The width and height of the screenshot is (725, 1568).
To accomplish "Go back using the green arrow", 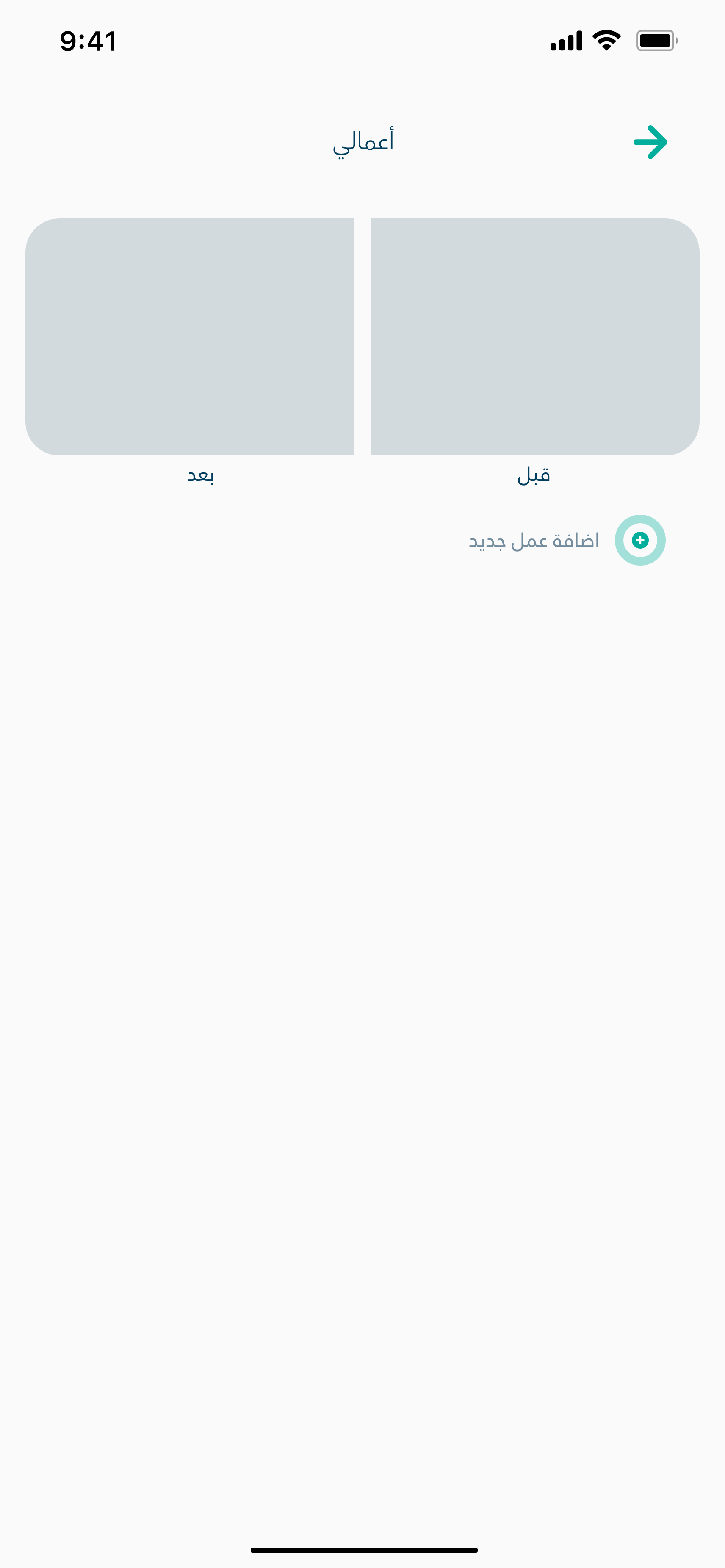I will pos(650,142).
